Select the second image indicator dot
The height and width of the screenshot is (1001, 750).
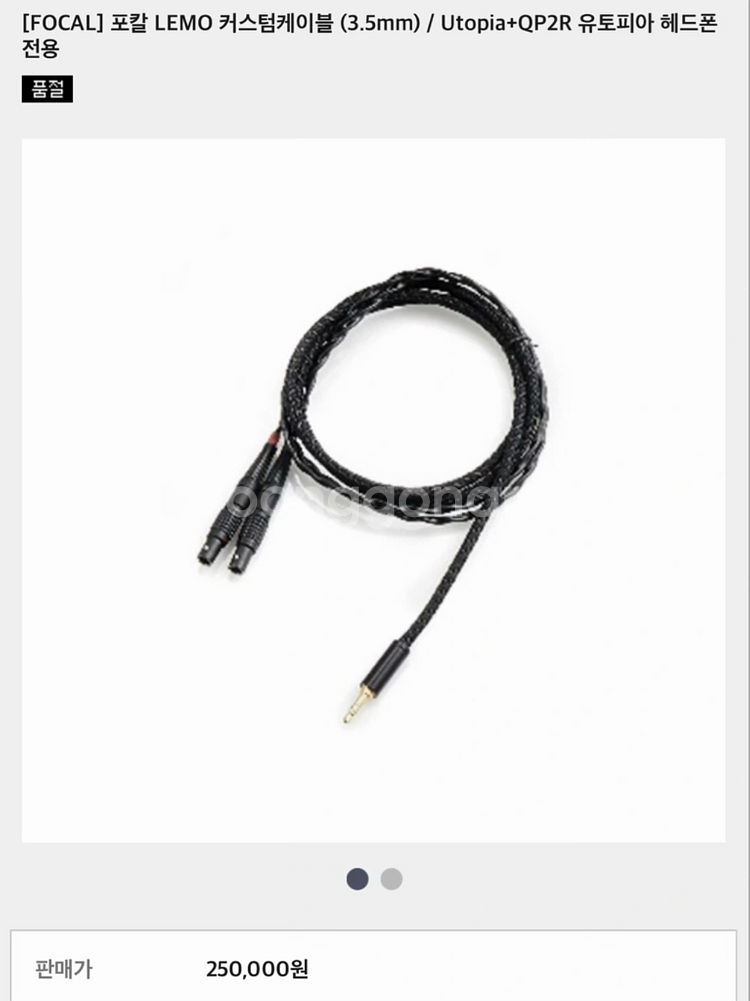click(391, 879)
